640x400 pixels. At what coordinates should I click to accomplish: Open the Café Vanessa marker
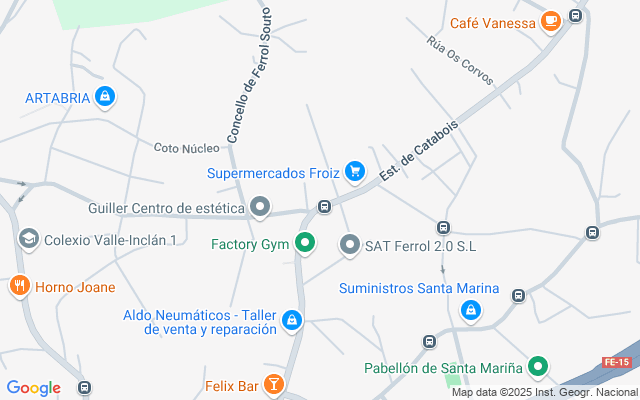click(x=550, y=22)
